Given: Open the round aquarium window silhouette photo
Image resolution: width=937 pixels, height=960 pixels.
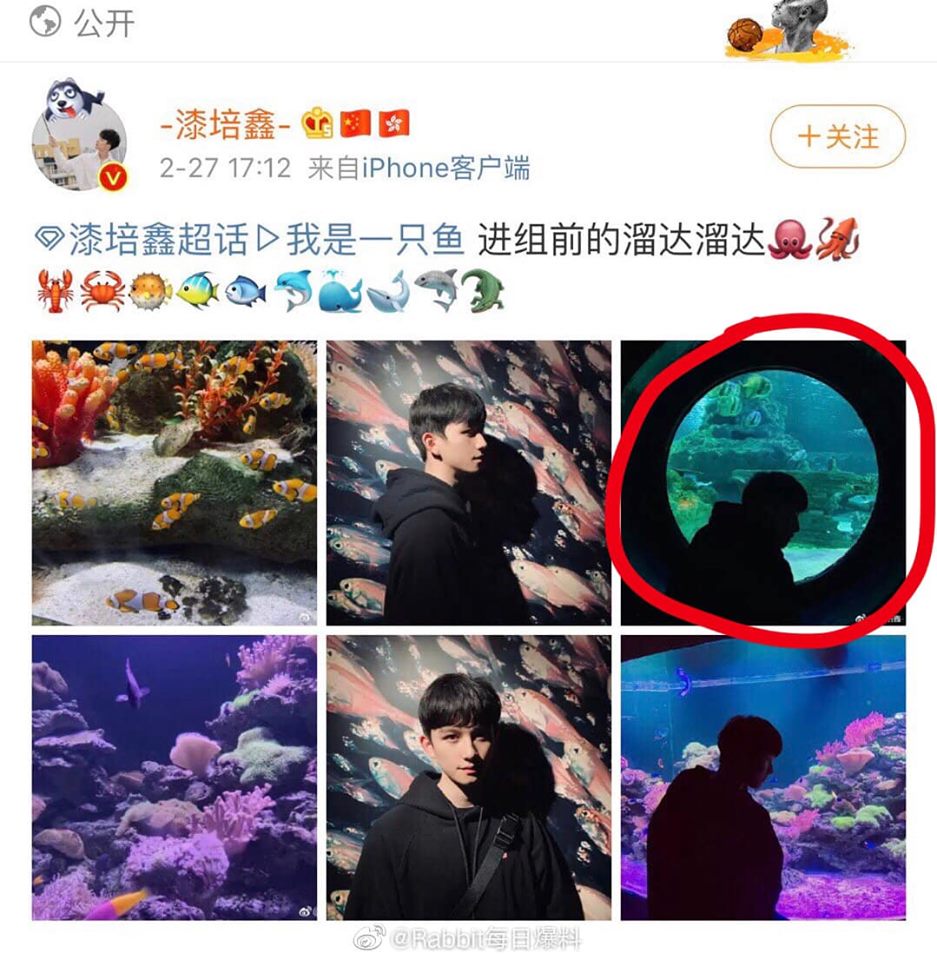Looking at the screenshot, I should click(x=763, y=483).
